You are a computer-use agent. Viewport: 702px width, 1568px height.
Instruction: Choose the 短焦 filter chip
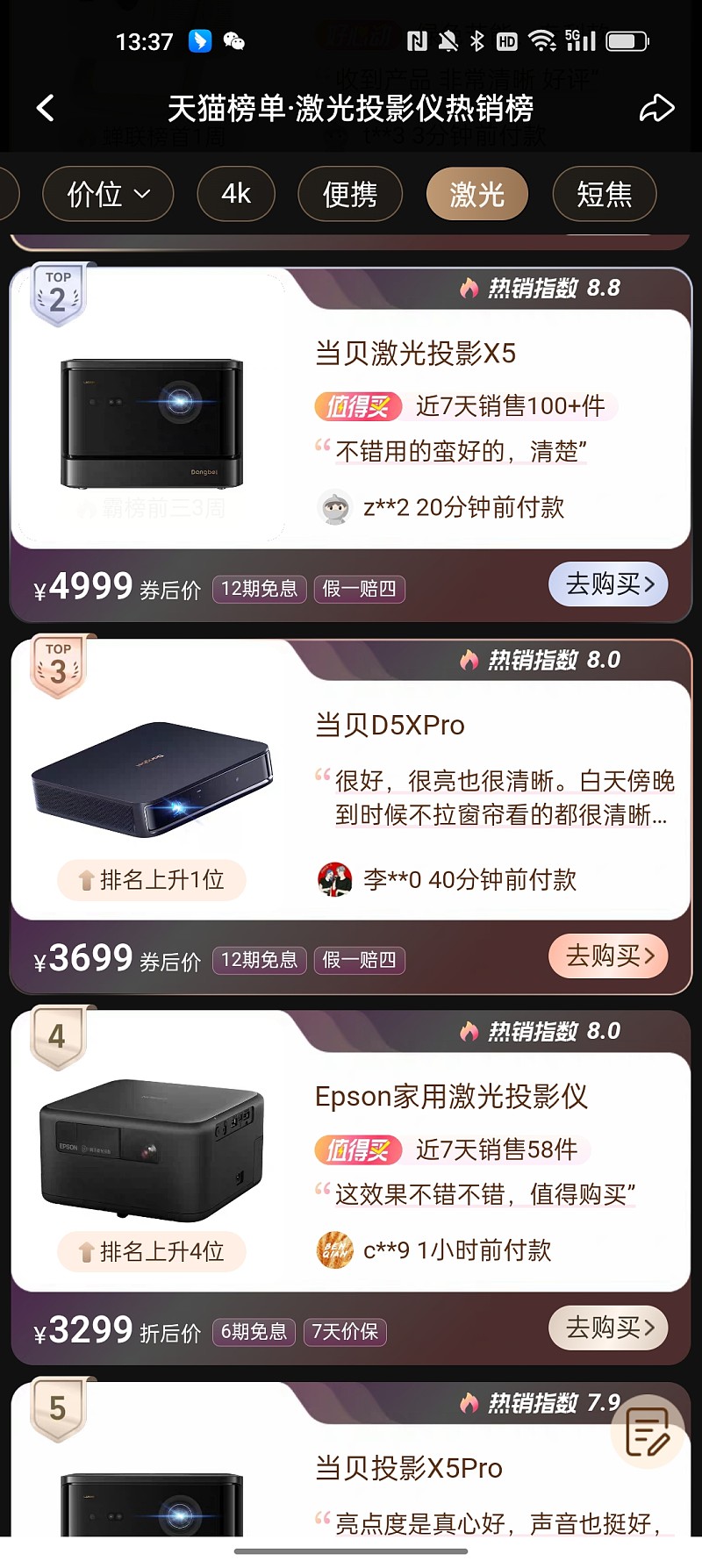tap(604, 194)
